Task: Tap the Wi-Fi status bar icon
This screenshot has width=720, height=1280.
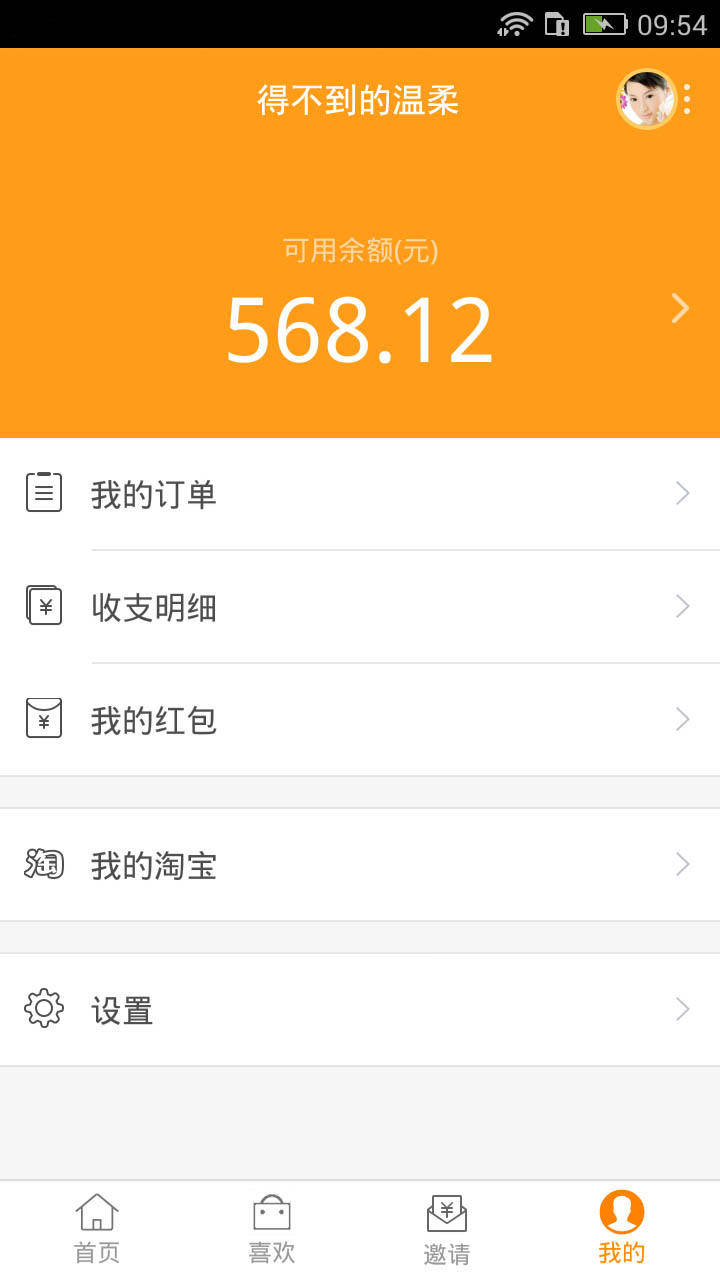Action: click(x=513, y=22)
